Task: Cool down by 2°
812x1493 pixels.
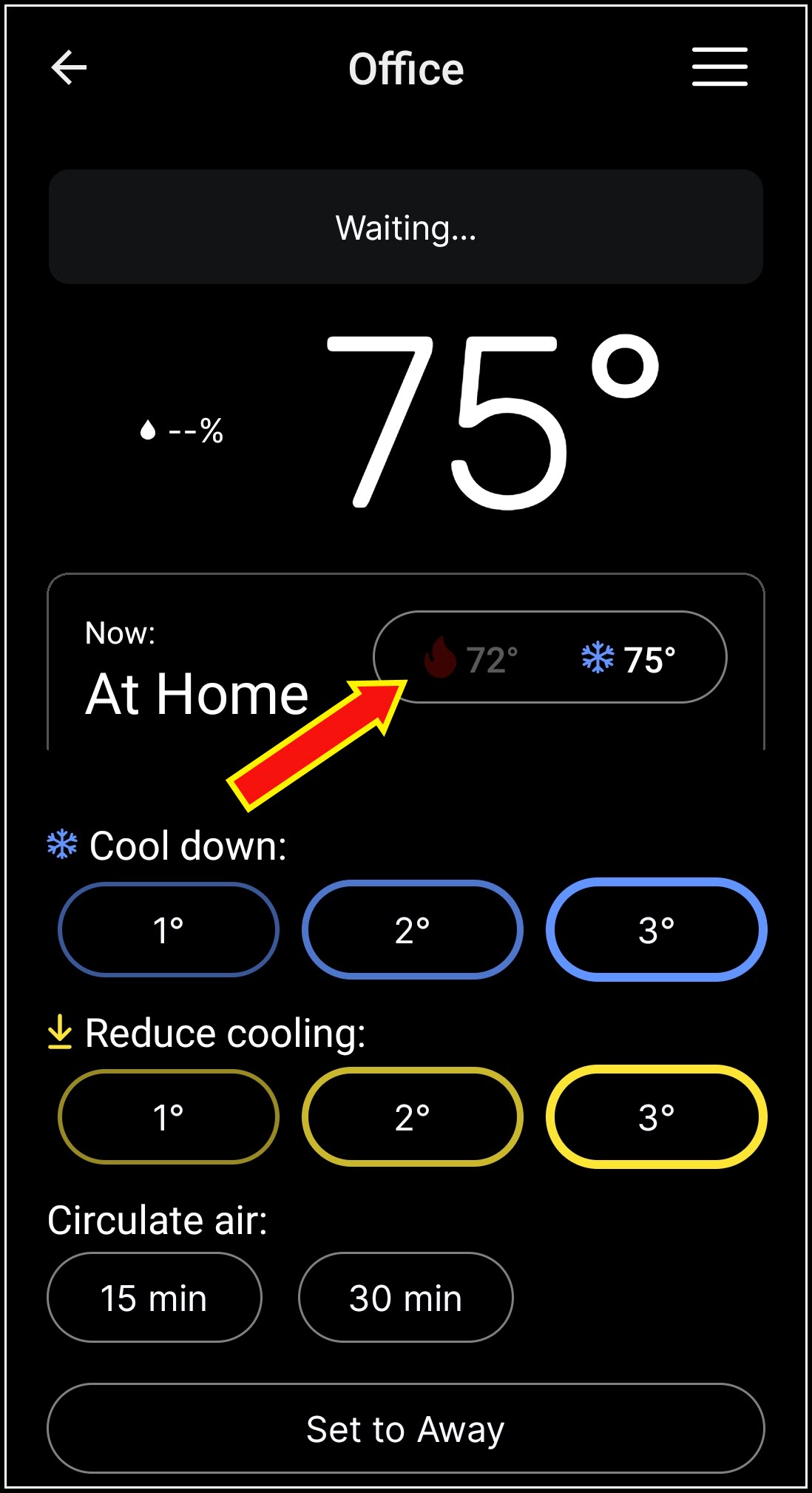Action: point(412,929)
